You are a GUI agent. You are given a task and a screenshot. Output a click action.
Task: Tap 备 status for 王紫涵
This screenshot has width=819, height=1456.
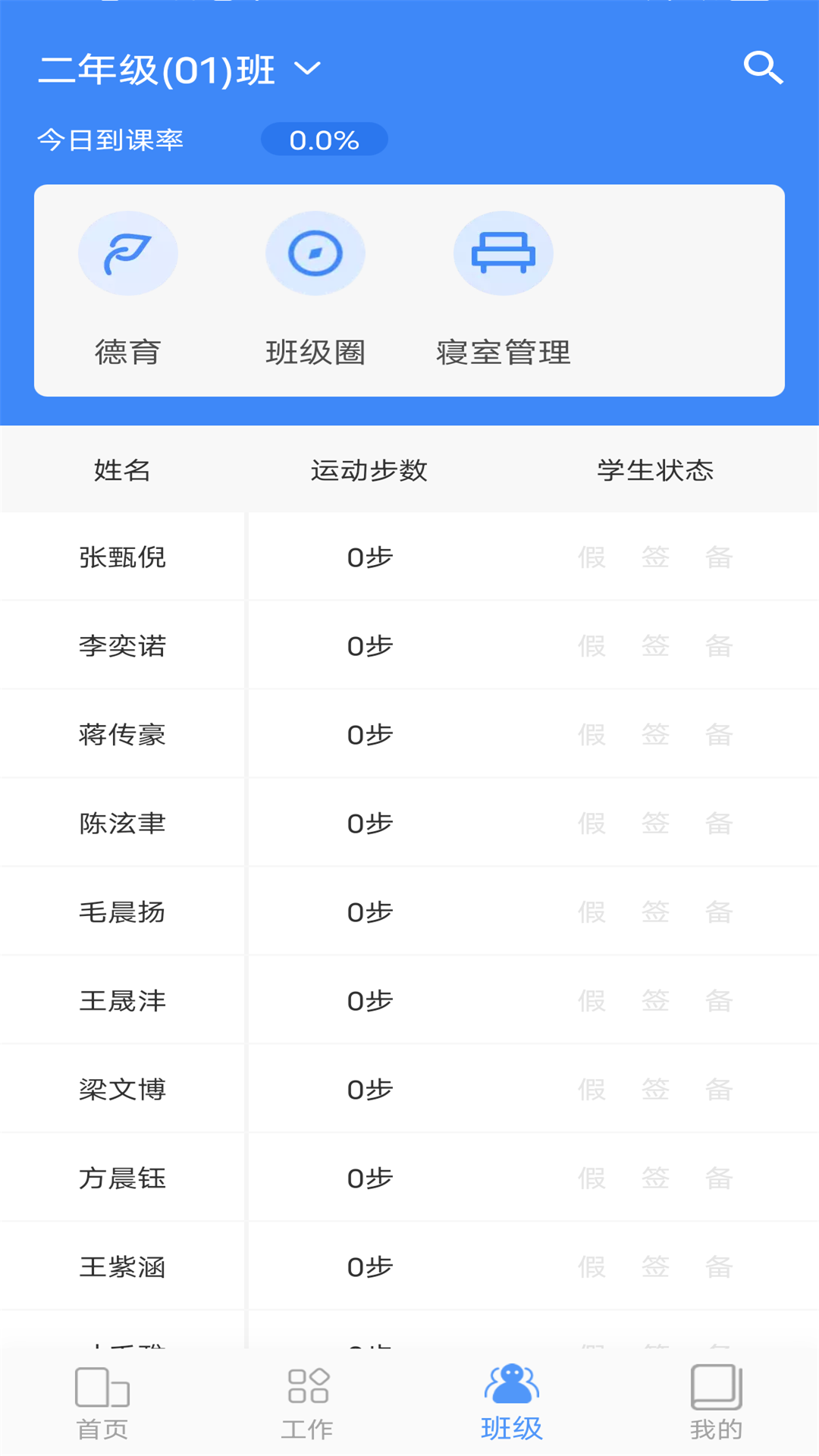click(719, 1267)
